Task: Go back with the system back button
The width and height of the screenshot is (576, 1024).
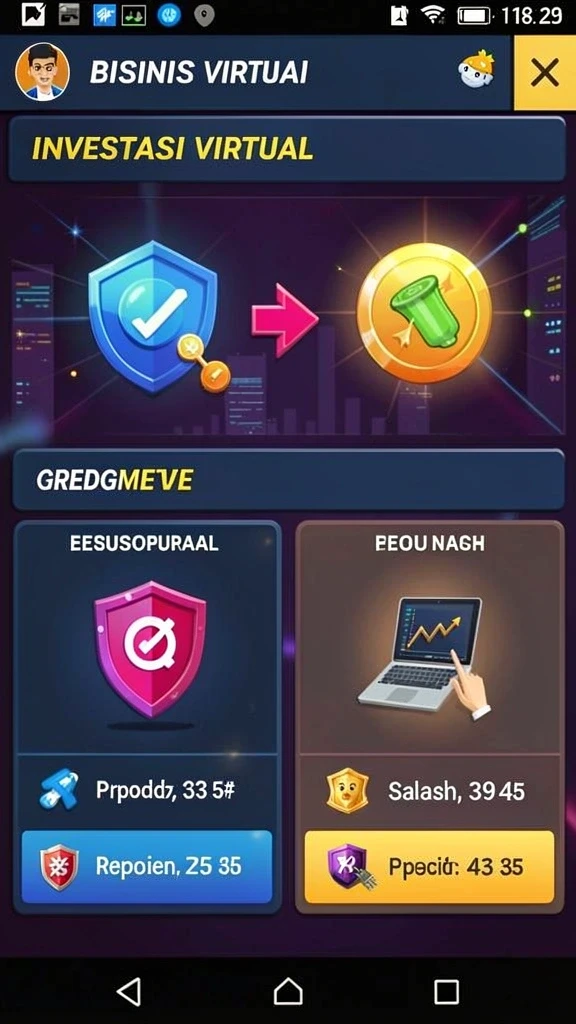Action: pyautogui.click(x=129, y=992)
